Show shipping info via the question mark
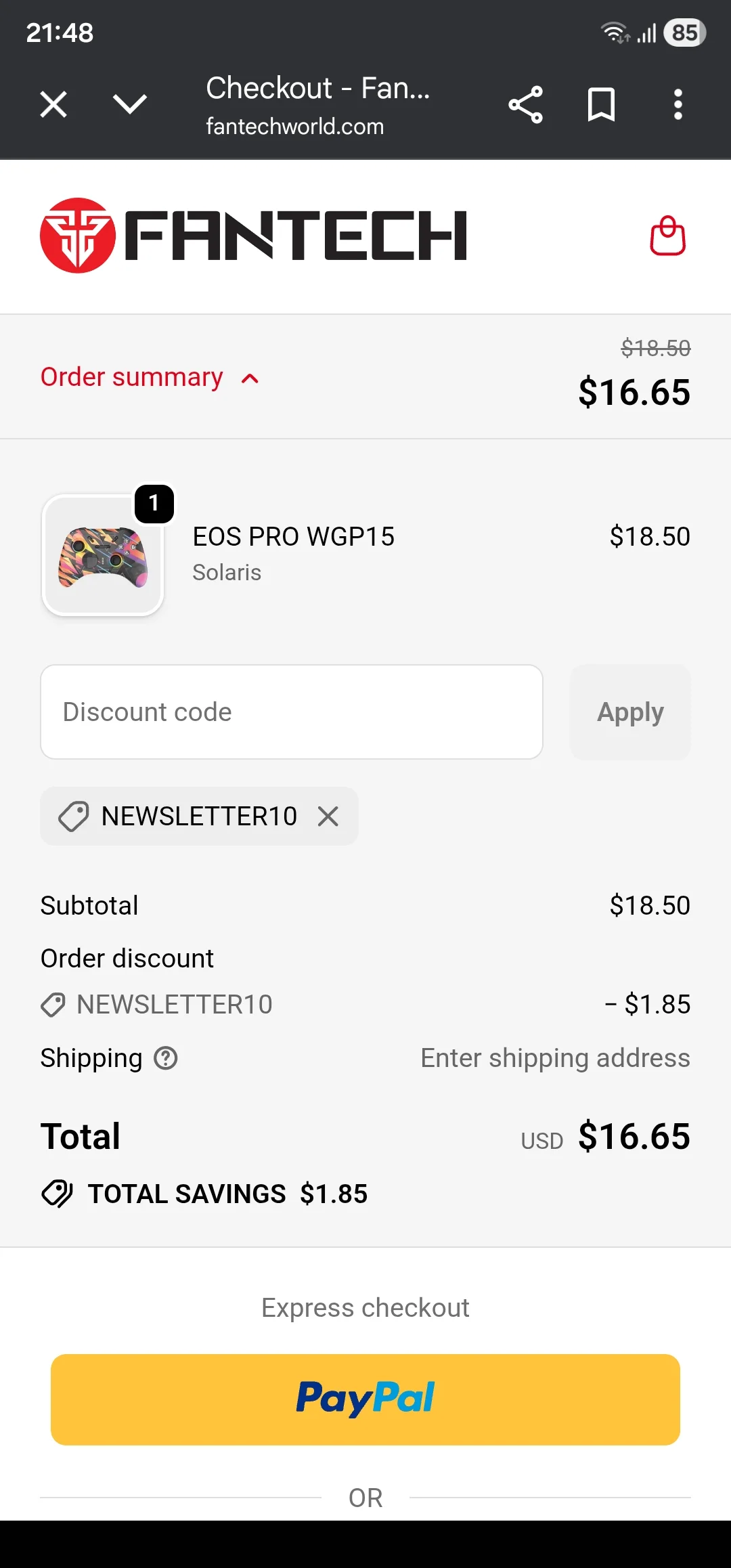The height and width of the screenshot is (1568, 731). [166, 1058]
